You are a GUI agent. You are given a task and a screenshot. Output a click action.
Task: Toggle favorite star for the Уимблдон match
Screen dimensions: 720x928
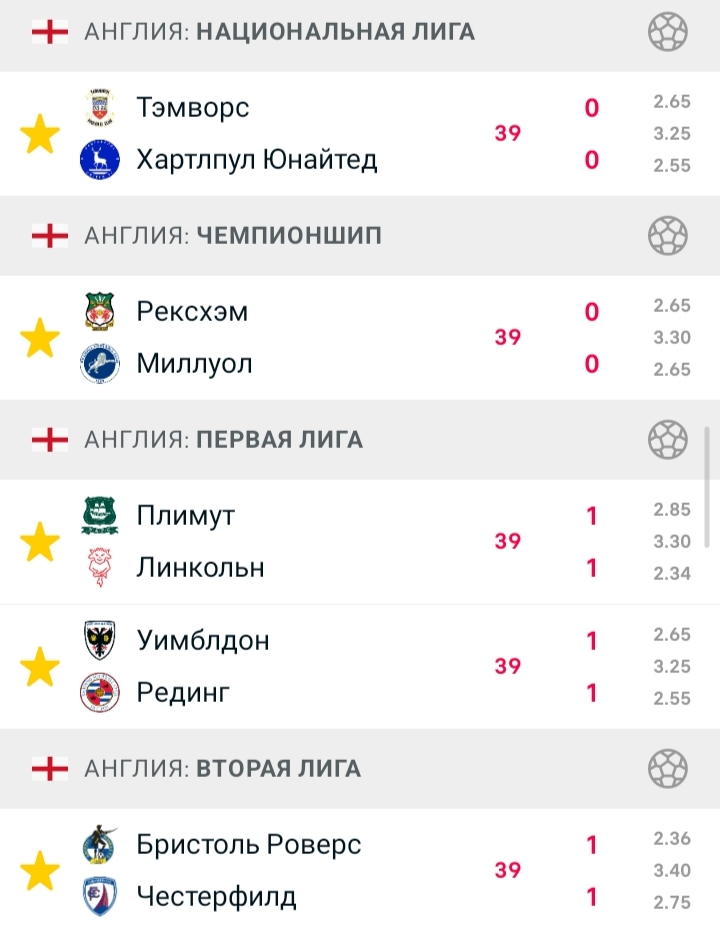tap(40, 667)
